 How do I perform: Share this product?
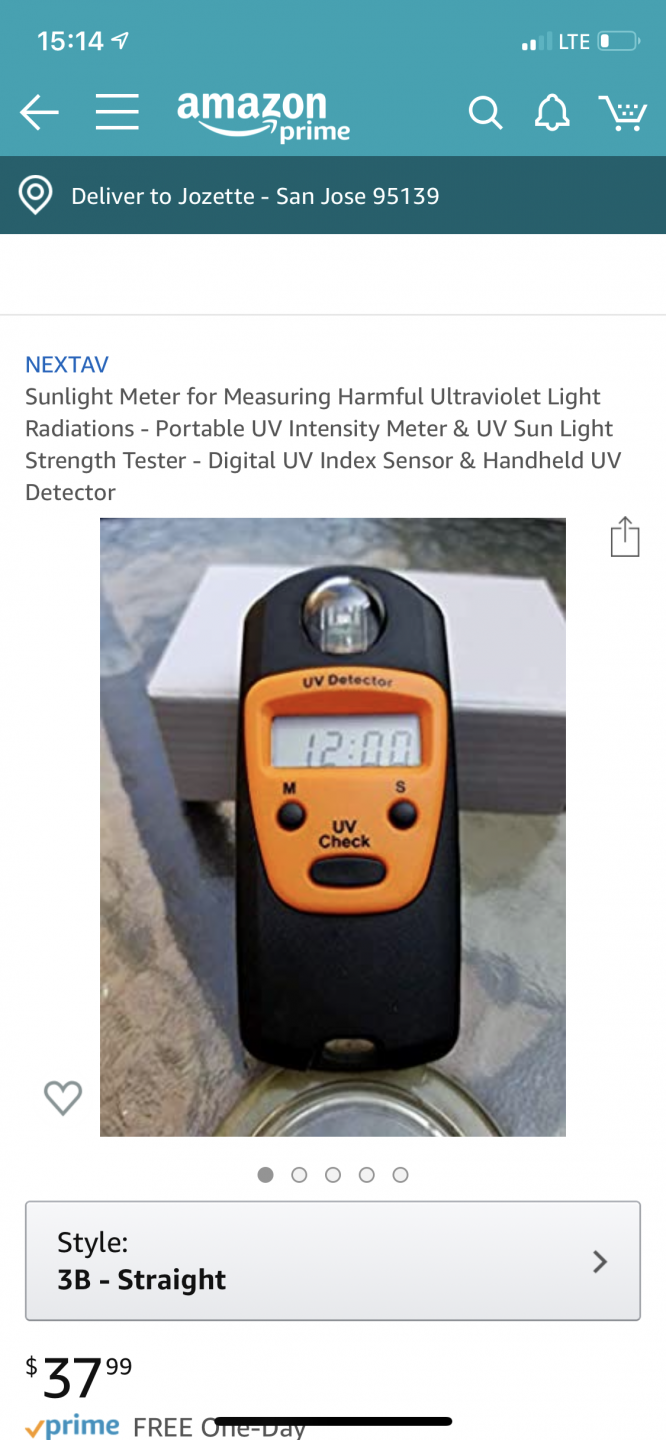pos(624,537)
